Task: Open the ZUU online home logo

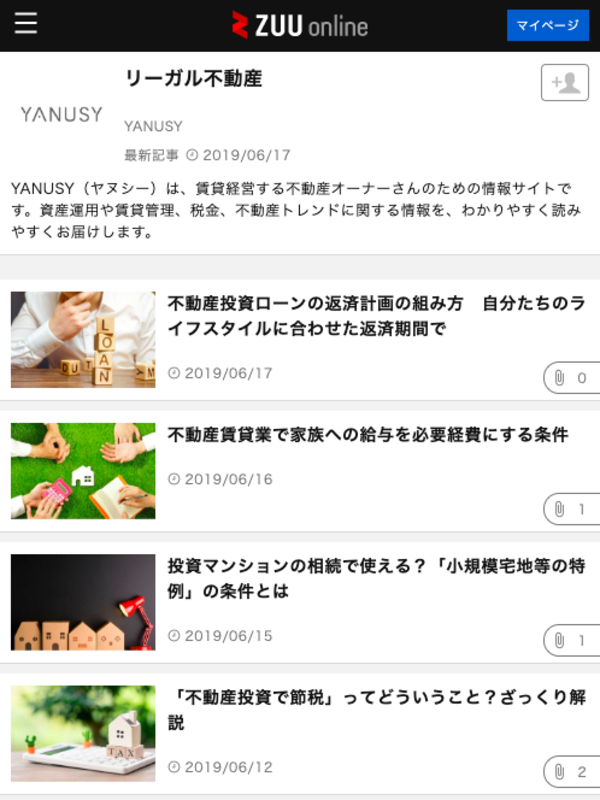Action: 300,25
